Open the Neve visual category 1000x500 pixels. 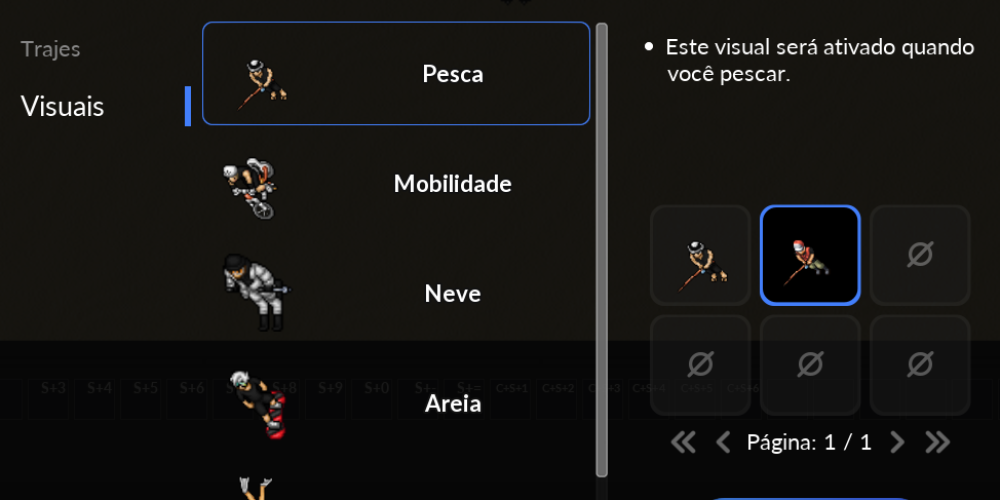(396, 294)
